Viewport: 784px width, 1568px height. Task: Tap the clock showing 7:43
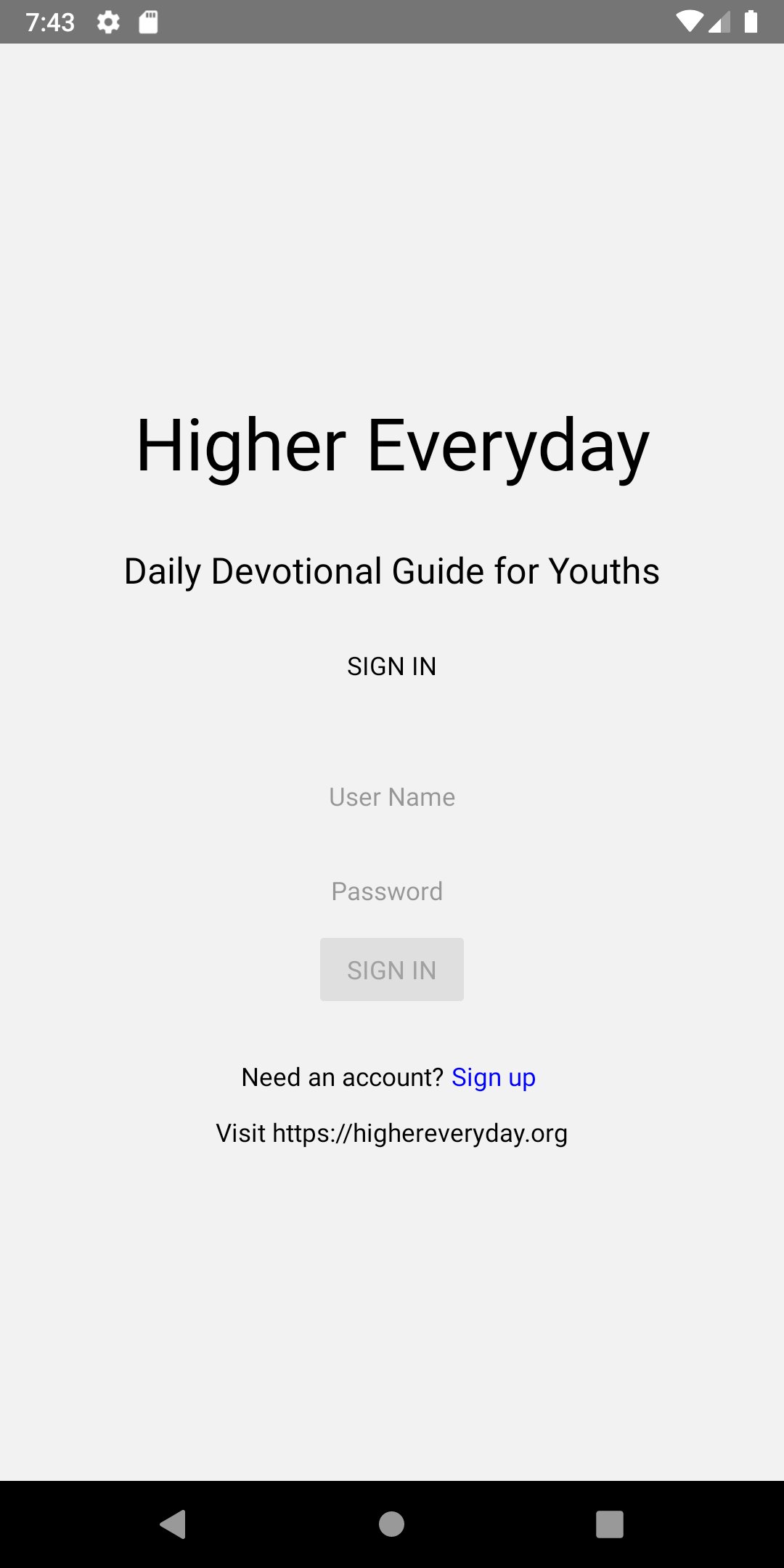(x=51, y=22)
